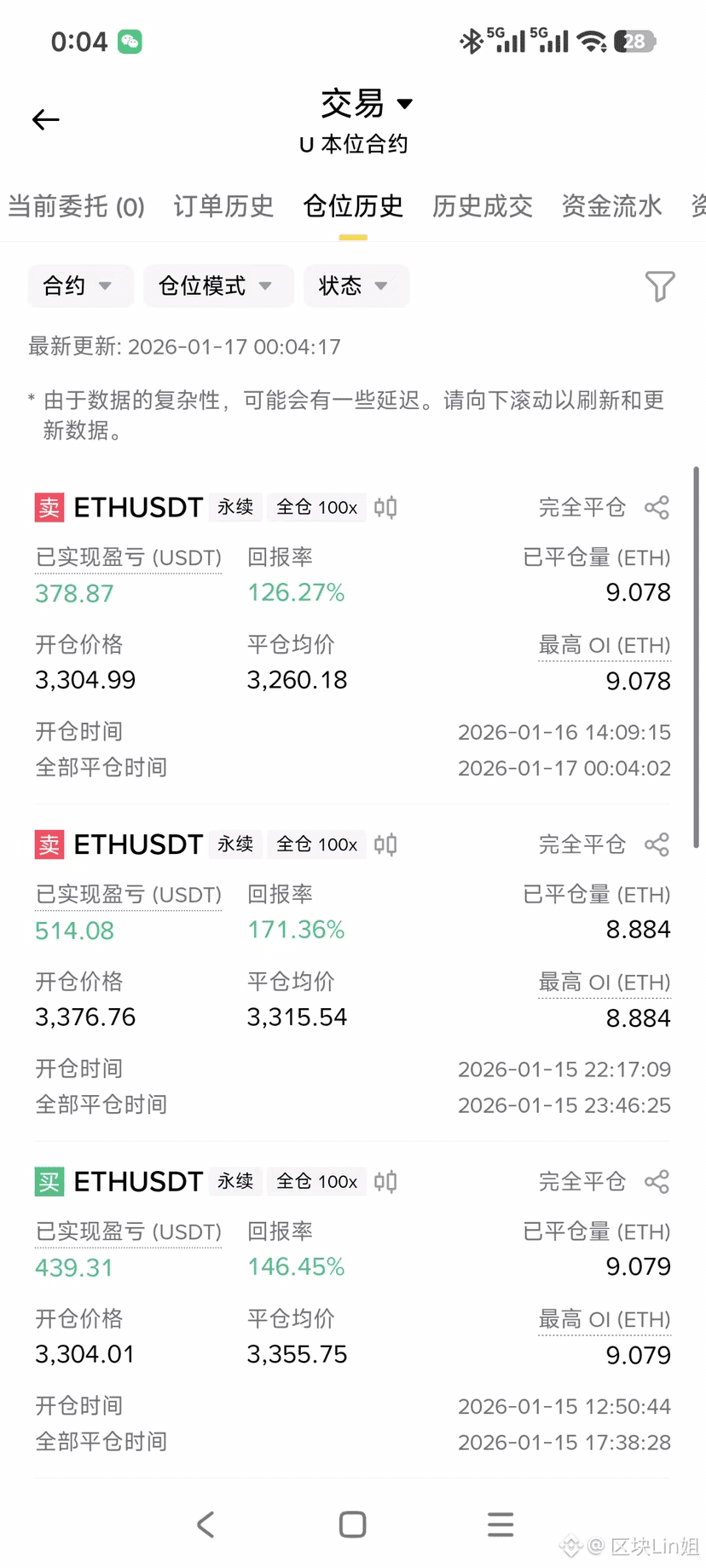The image size is (706, 1568).
Task: Switch to the 资金流水 tab
Action: pyautogui.click(x=611, y=205)
